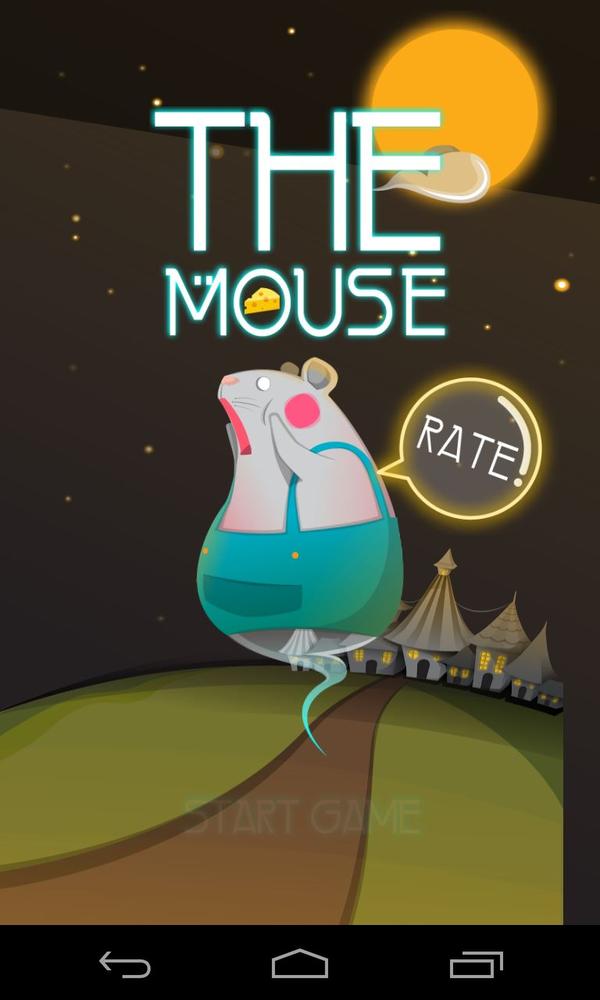The height and width of the screenshot is (1000, 600).
Task: Start the game
Action: (302, 817)
